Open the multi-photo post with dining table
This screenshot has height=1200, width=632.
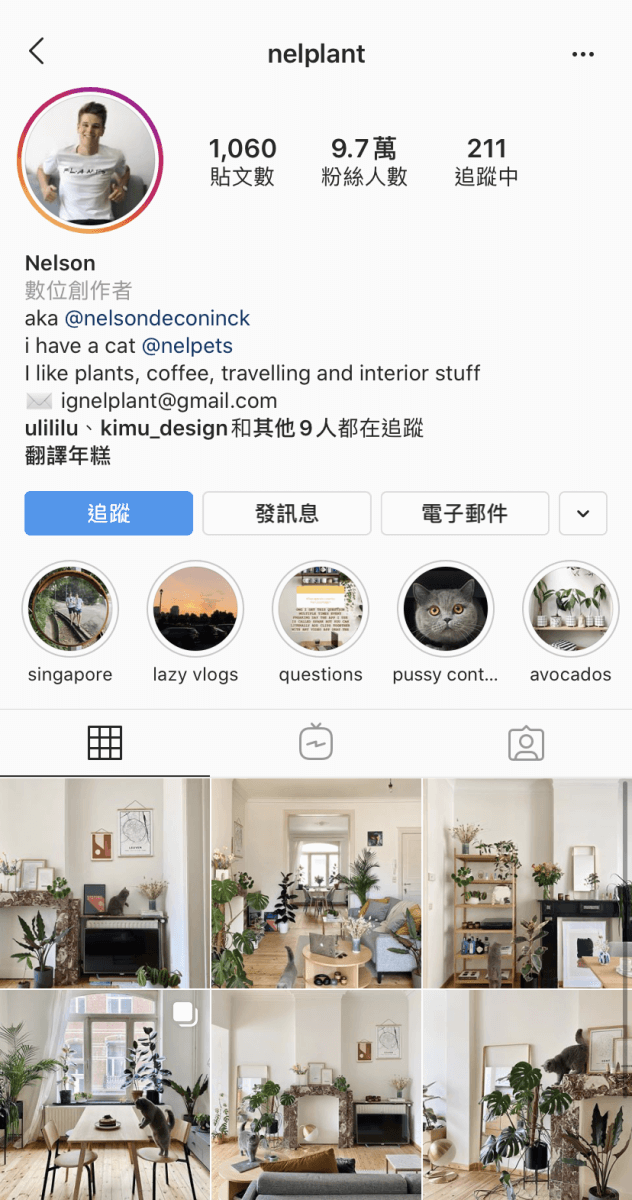coord(105,1095)
